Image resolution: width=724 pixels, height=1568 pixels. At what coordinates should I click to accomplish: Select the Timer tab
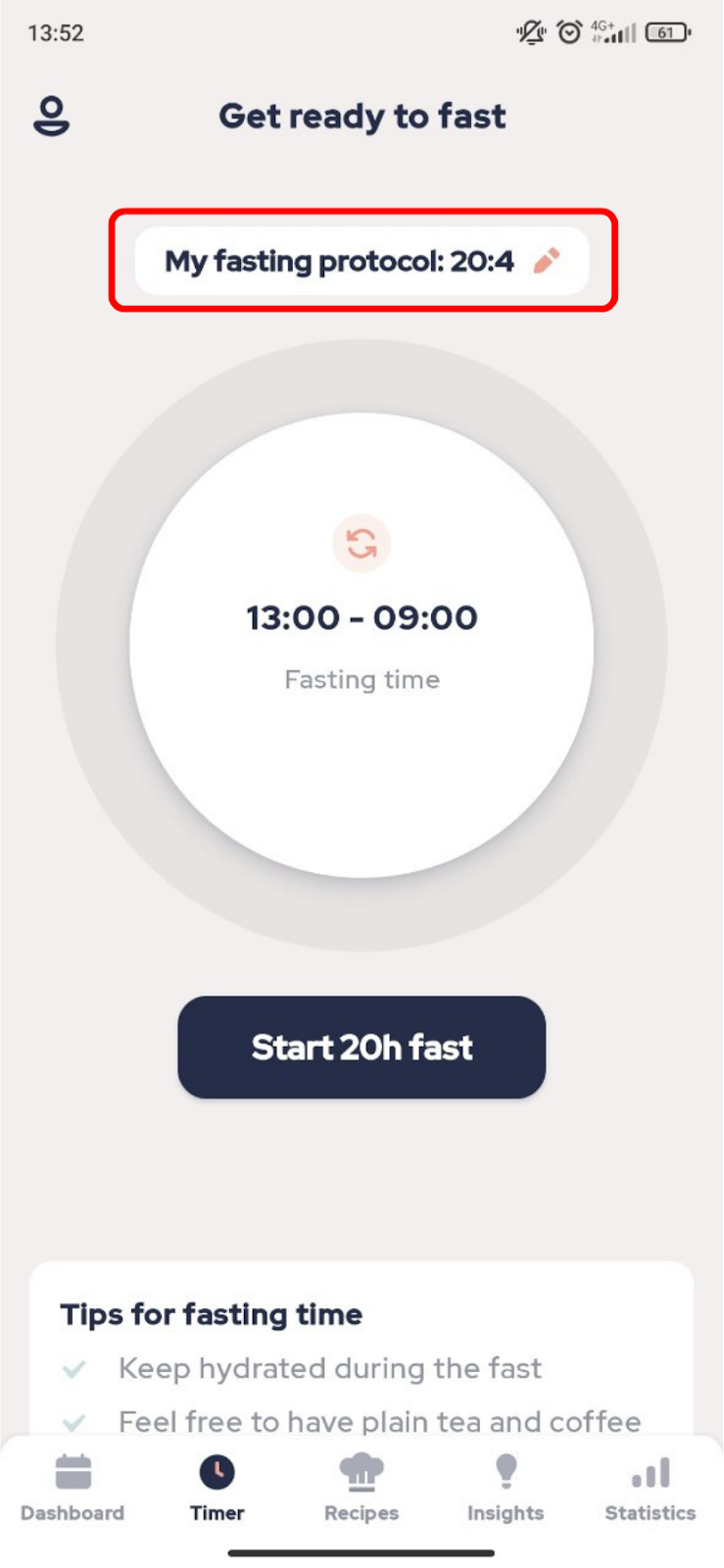point(217,1488)
